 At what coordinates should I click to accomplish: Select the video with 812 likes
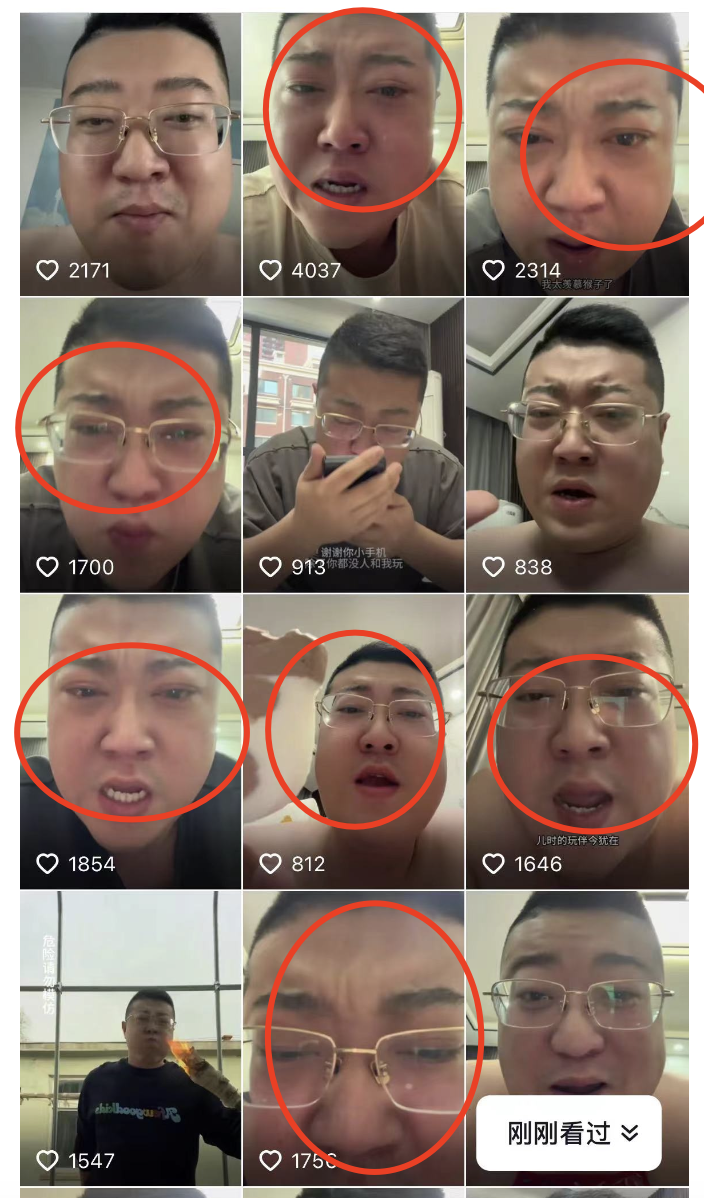coord(353,741)
